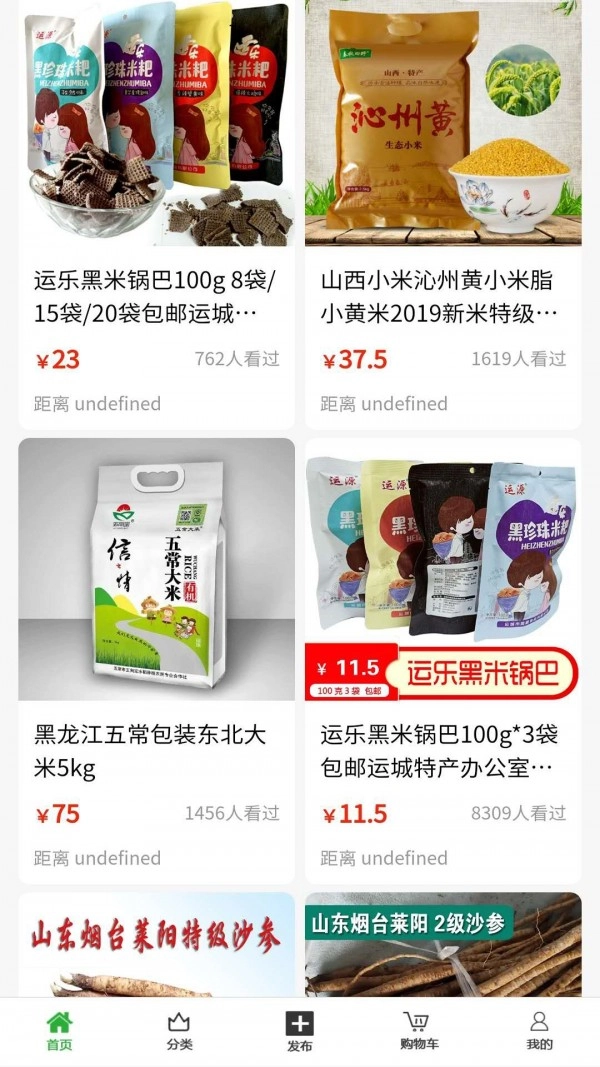This screenshot has height=1067, width=600.
Task: Open the 山东烟台莱阳特级沙参 product
Action: click(156, 945)
